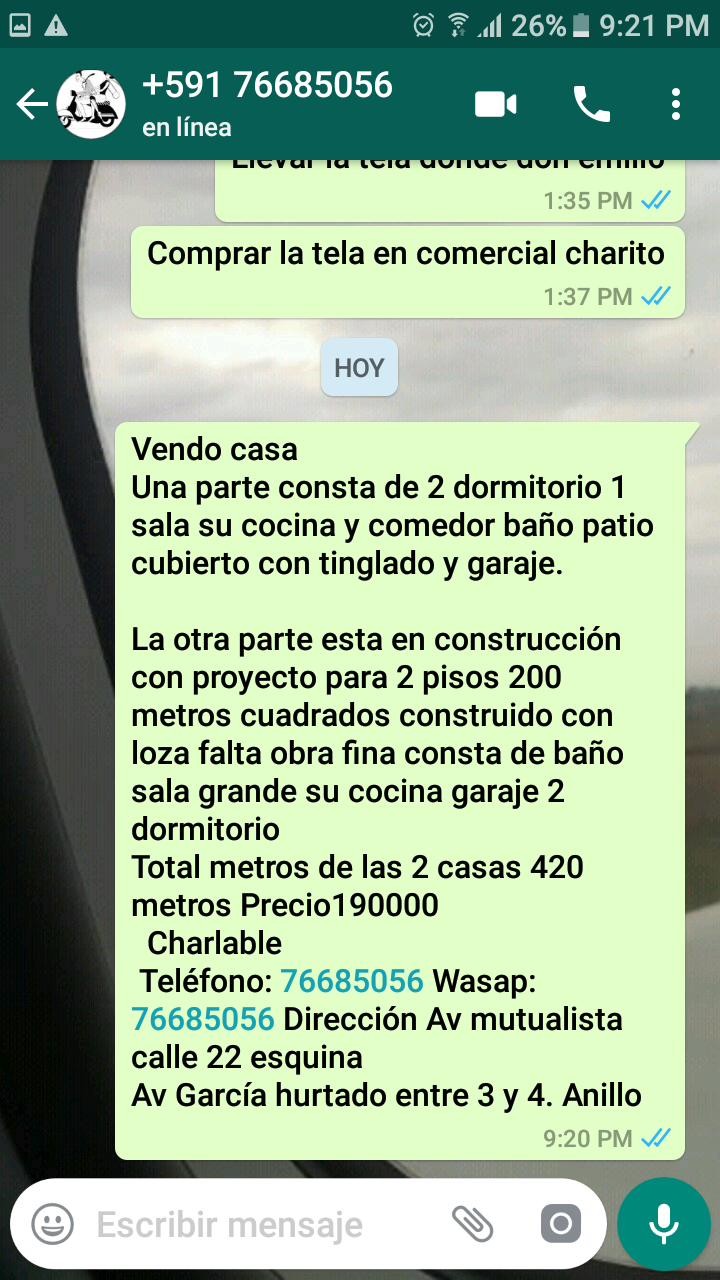Open contact info for +591 76685056
The width and height of the screenshot is (720, 1280).
pos(267,104)
